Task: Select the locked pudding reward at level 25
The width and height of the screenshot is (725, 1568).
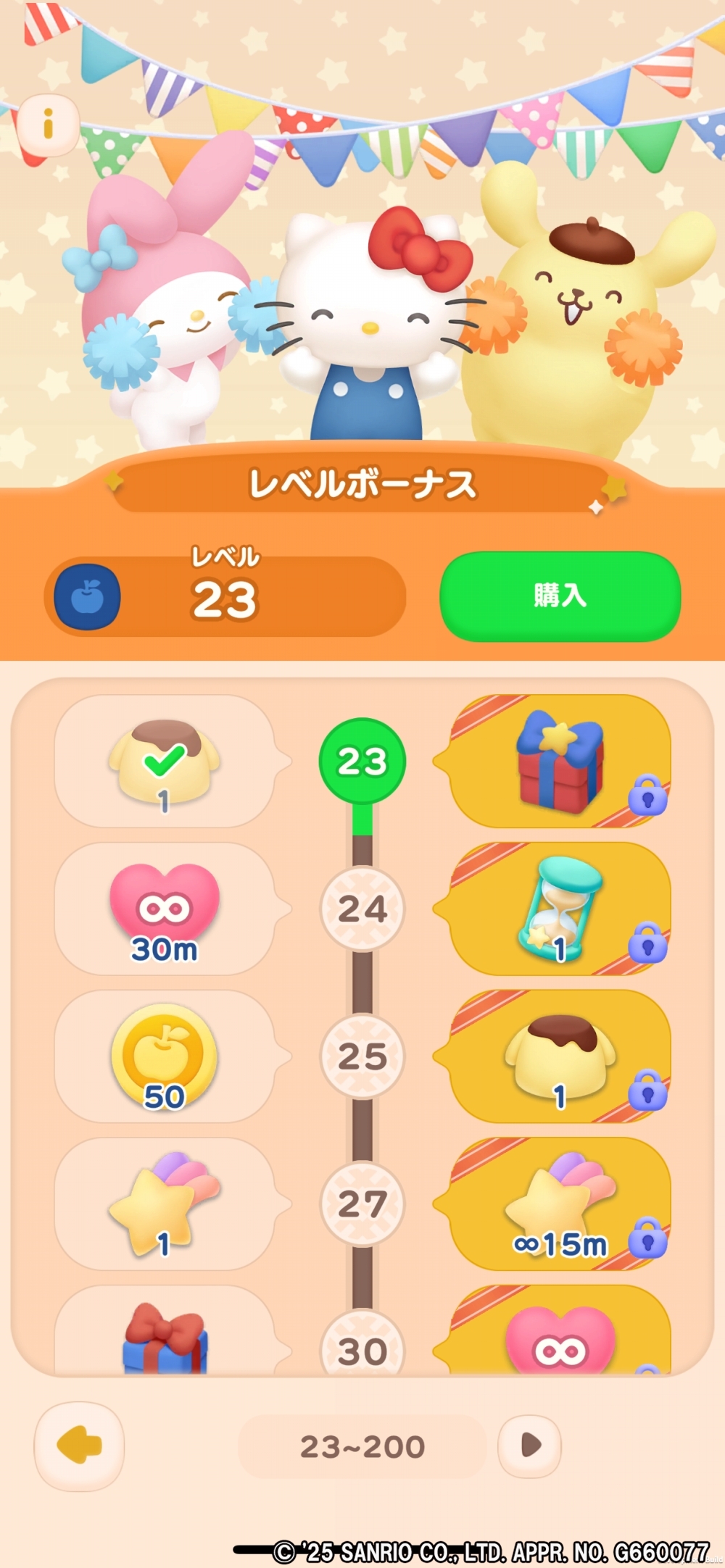Action: (x=560, y=1056)
